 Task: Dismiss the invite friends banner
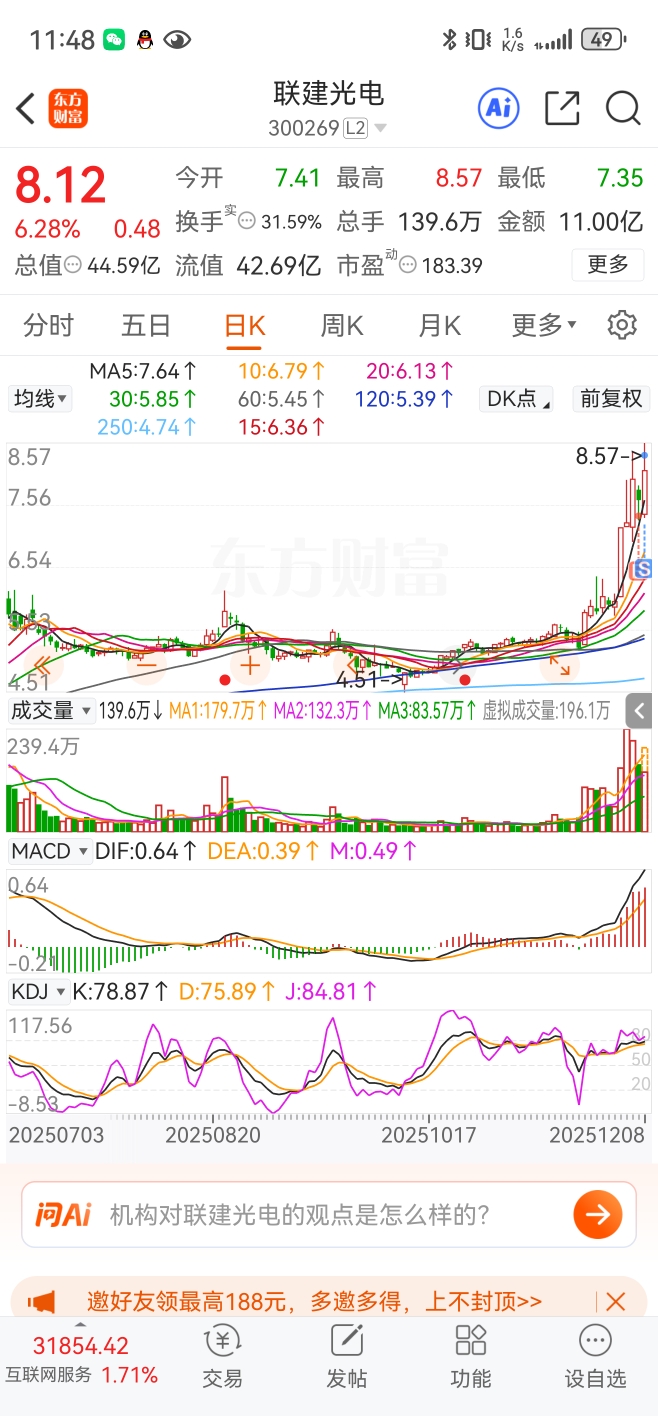[615, 1301]
